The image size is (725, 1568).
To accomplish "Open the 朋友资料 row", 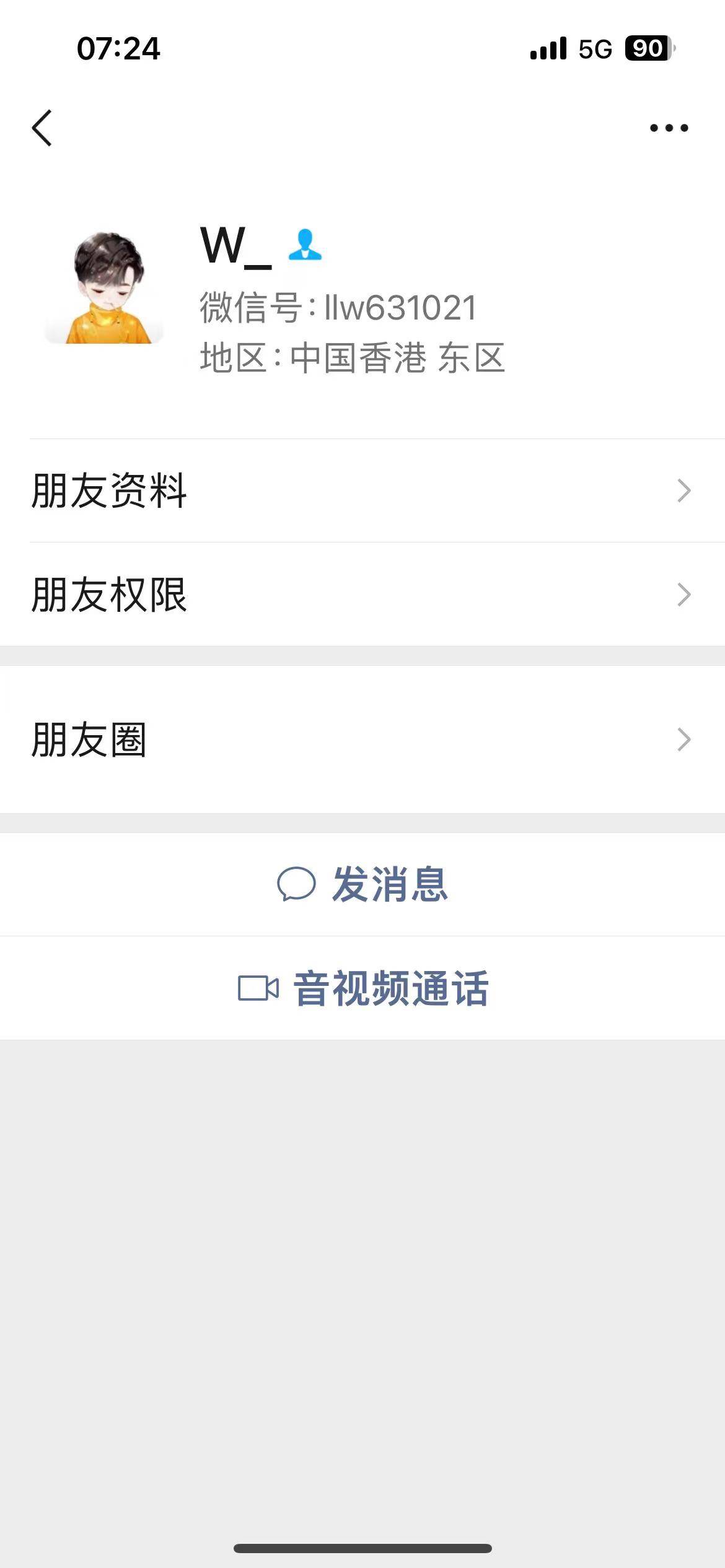I will pos(362,490).
